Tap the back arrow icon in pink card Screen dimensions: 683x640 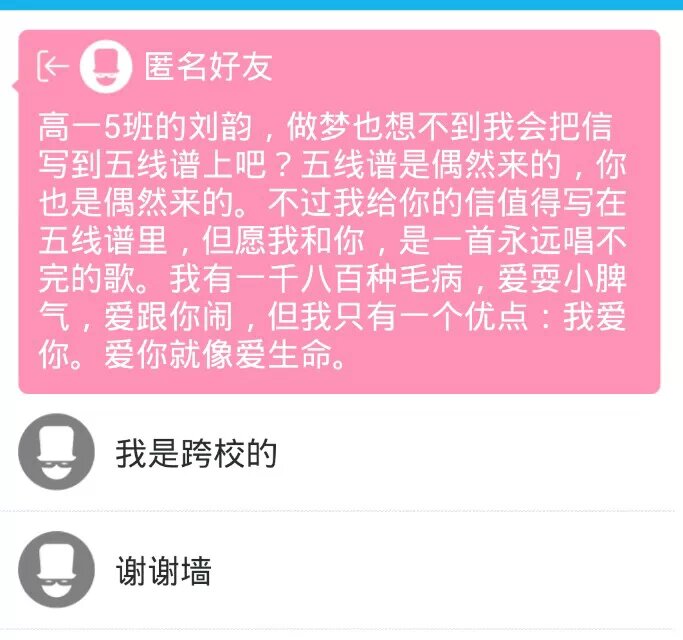pos(53,67)
